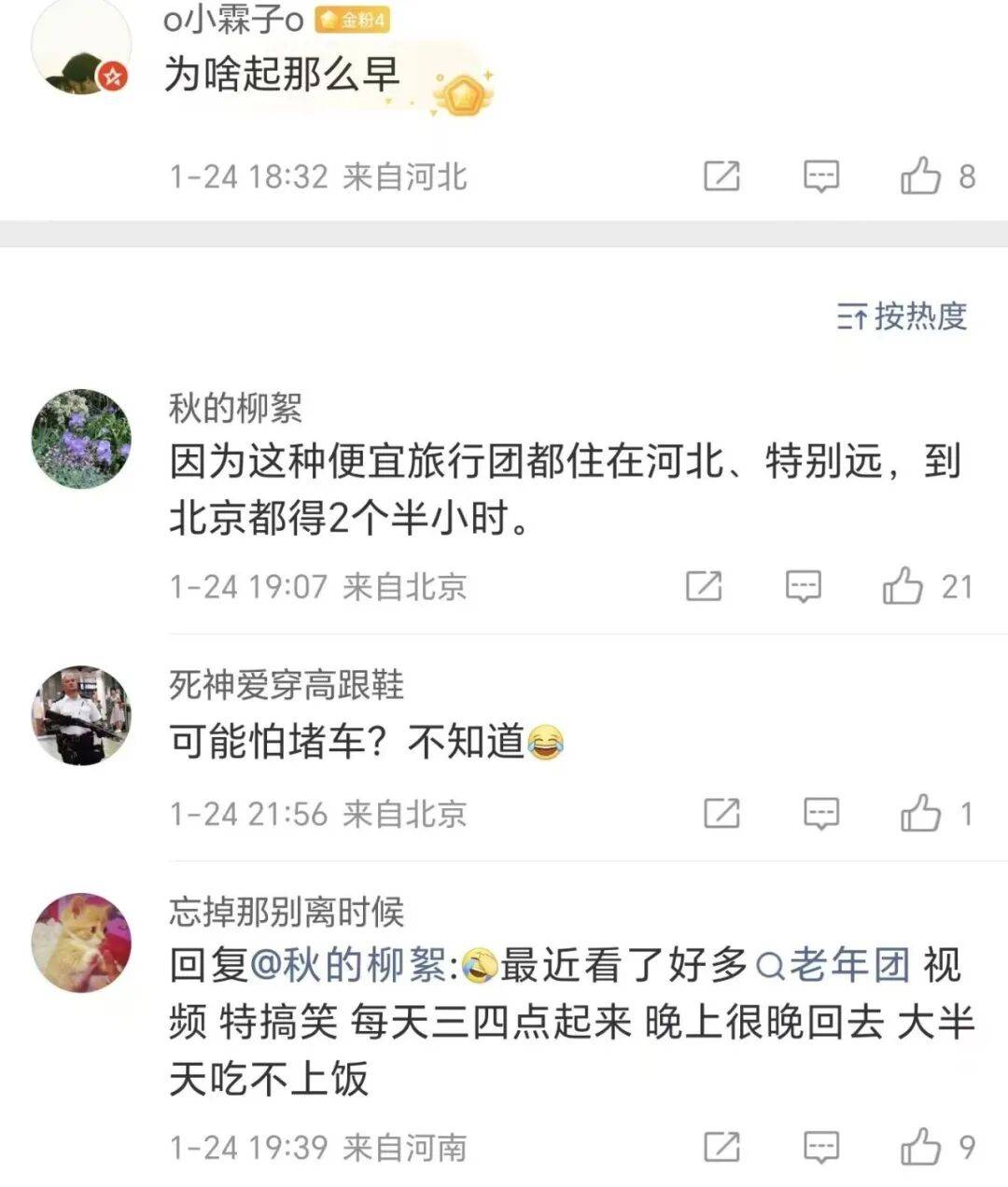The height and width of the screenshot is (1187, 1008).
Task: Reply to 死神爱穿高跟鞋's comment
Action: 821,814
